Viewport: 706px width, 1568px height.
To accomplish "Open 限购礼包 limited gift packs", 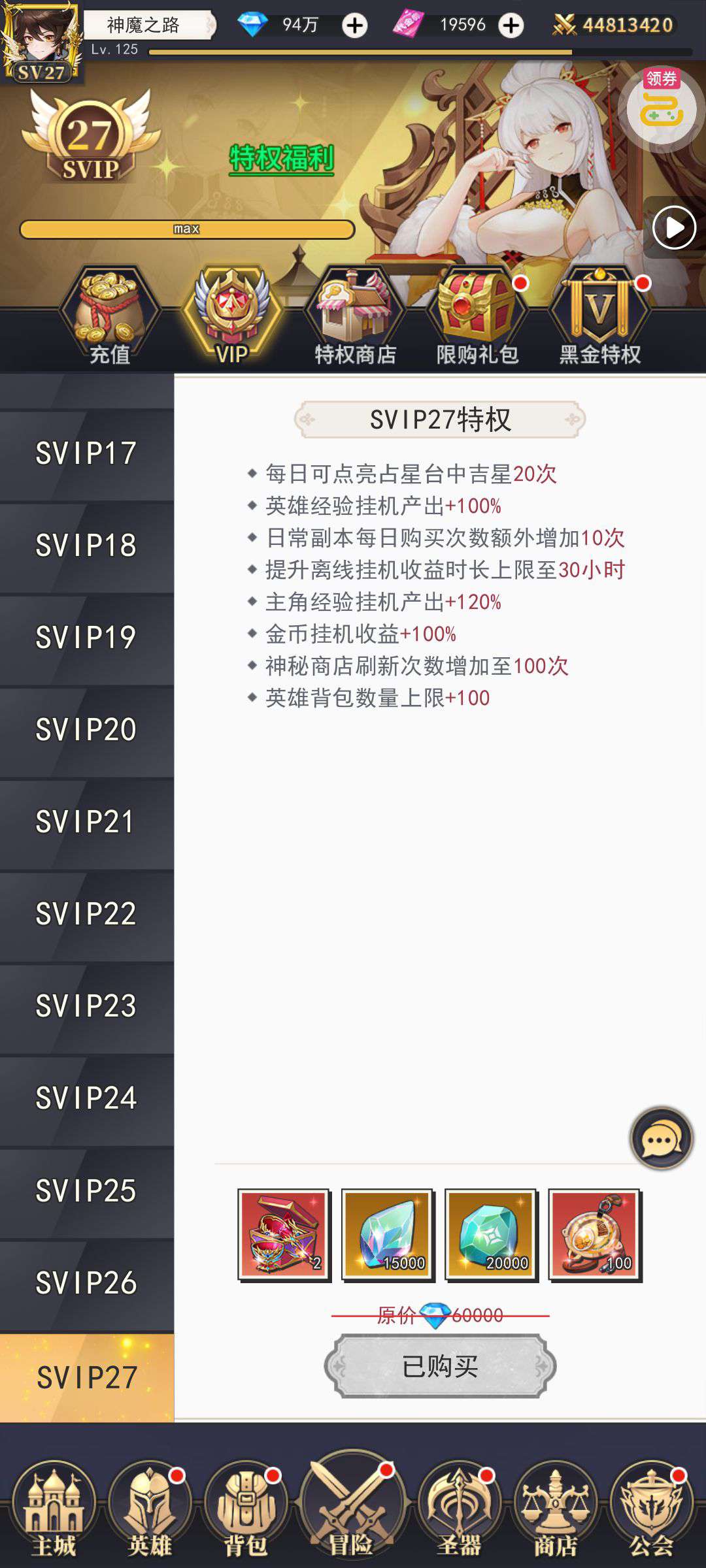I will click(477, 318).
